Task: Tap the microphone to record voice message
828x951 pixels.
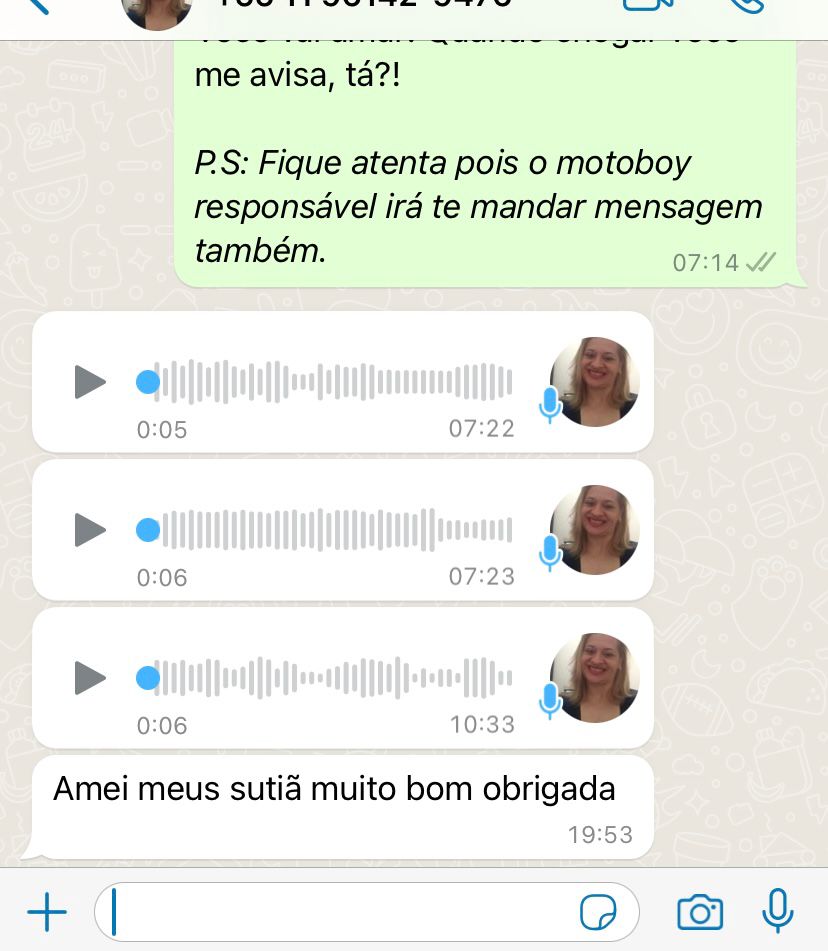Action: click(x=777, y=910)
